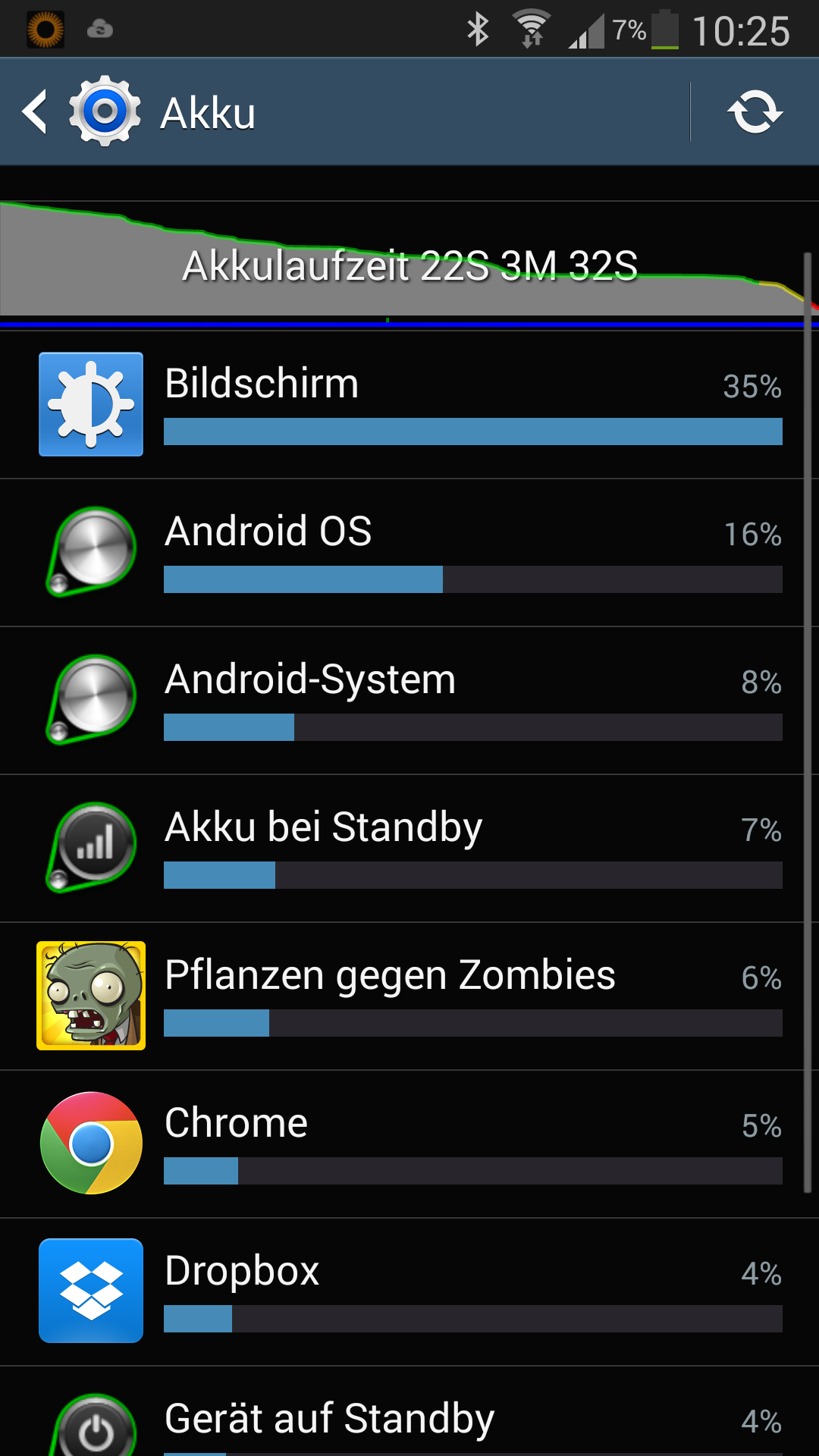Open Dropbox battery usage details
The width and height of the screenshot is (819, 1456).
click(409, 1291)
